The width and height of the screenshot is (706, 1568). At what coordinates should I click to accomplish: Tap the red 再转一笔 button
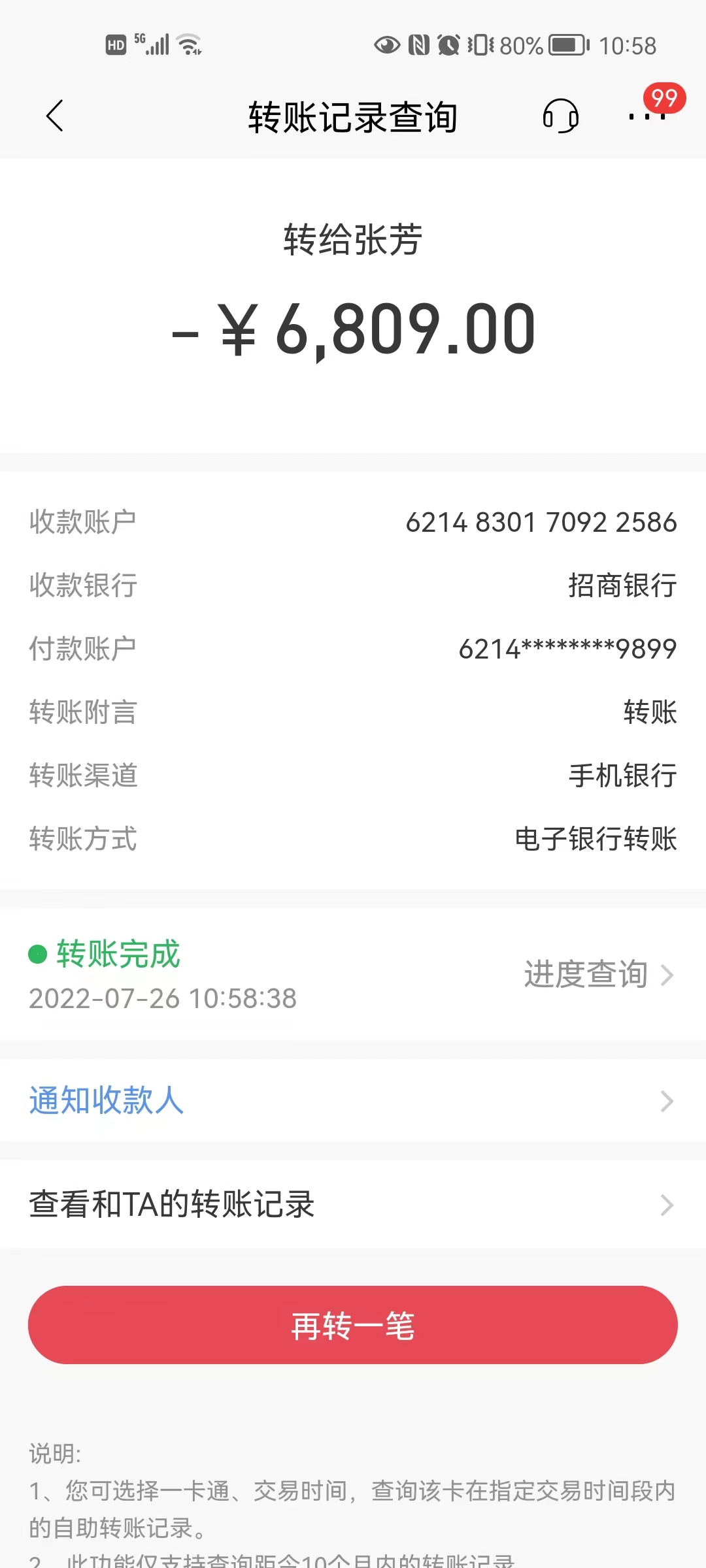(353, 1325)
